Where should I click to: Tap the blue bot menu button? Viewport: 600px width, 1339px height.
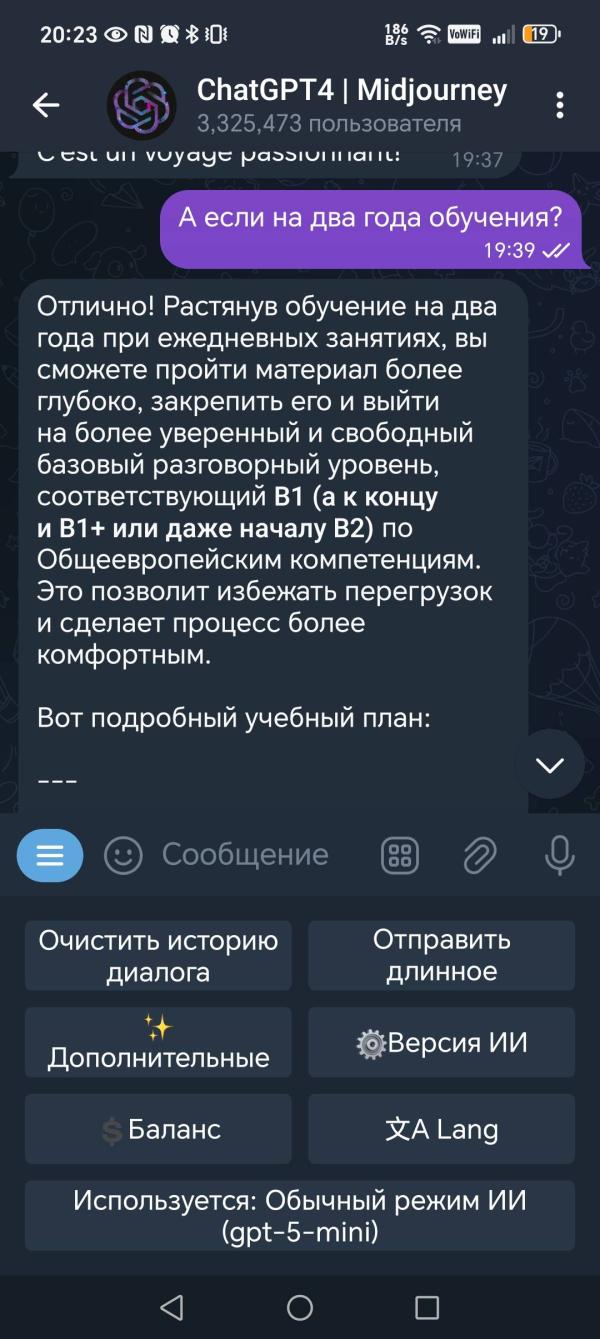coord(50,855)
